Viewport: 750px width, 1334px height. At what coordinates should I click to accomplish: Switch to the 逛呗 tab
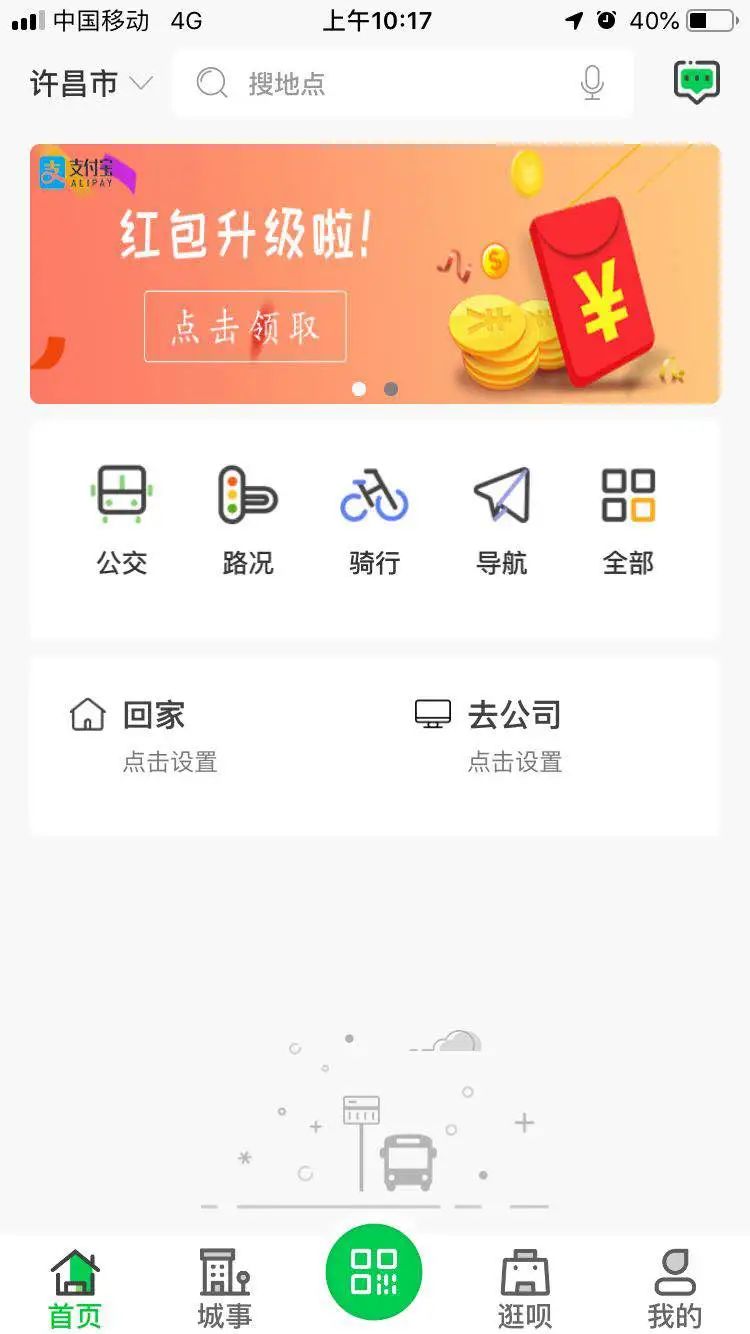click(x=525, y=1288)
